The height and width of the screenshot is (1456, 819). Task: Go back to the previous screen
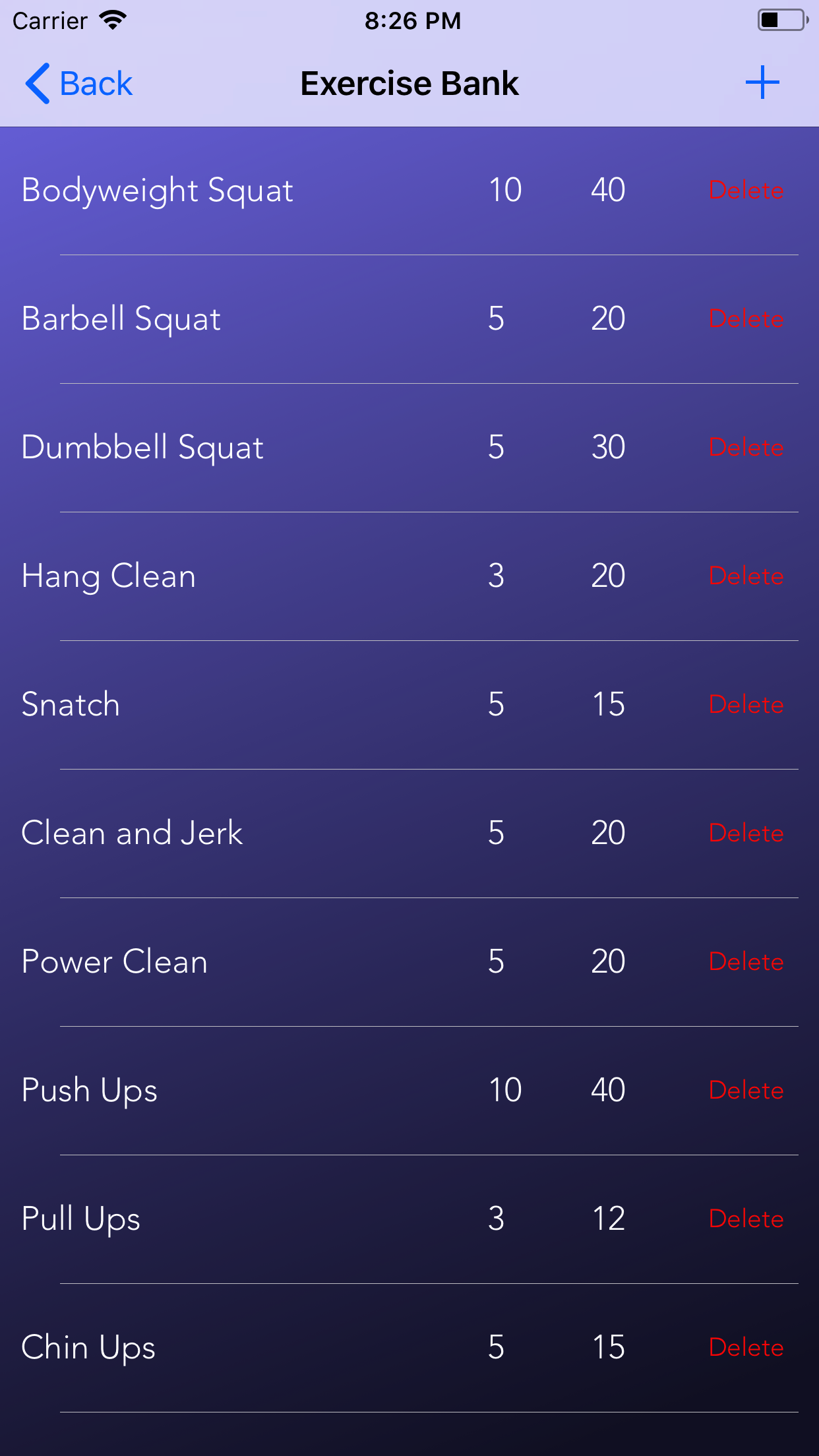coord(79,84)
